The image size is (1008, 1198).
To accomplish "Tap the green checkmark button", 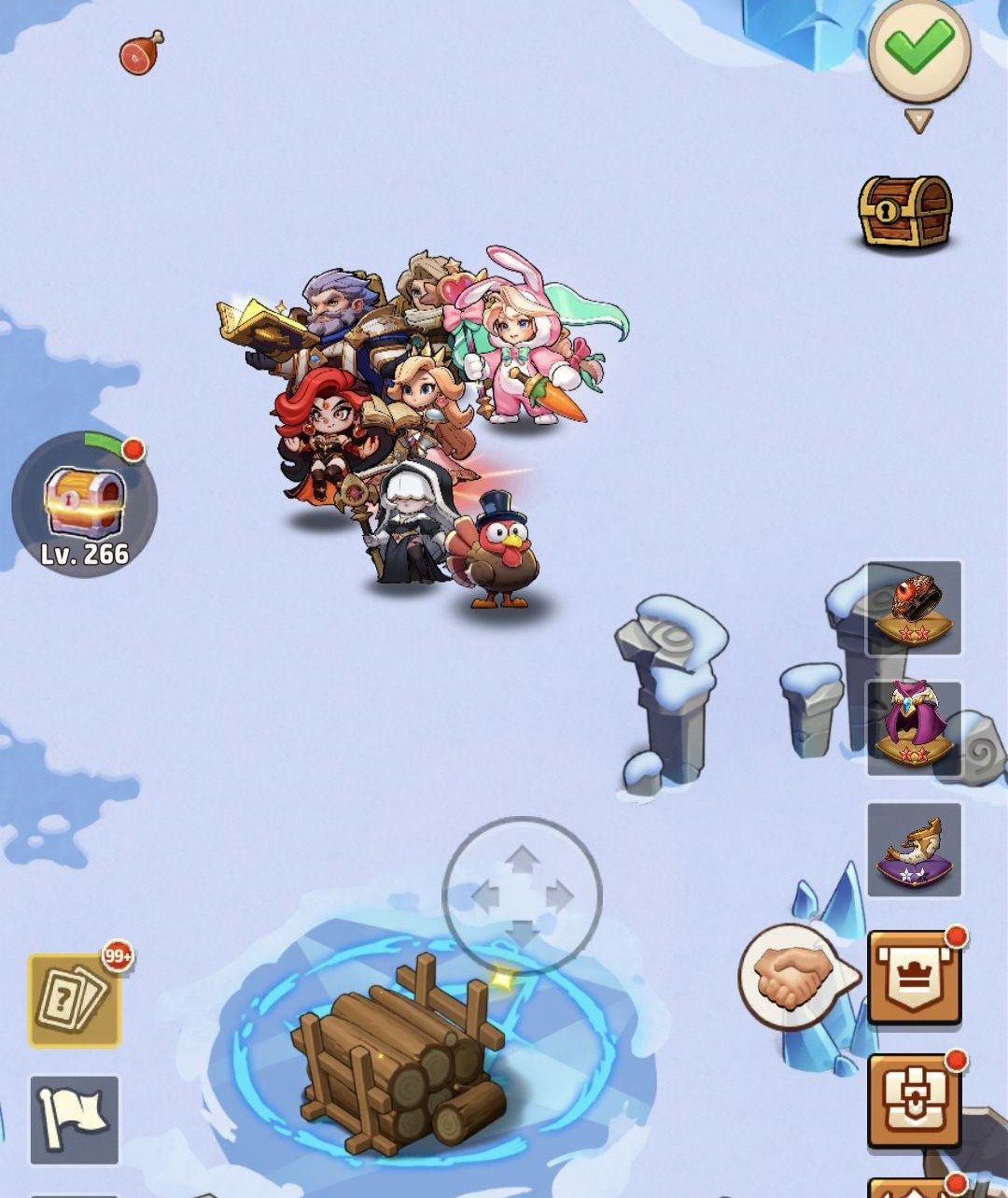I will [x=919, y=49].
